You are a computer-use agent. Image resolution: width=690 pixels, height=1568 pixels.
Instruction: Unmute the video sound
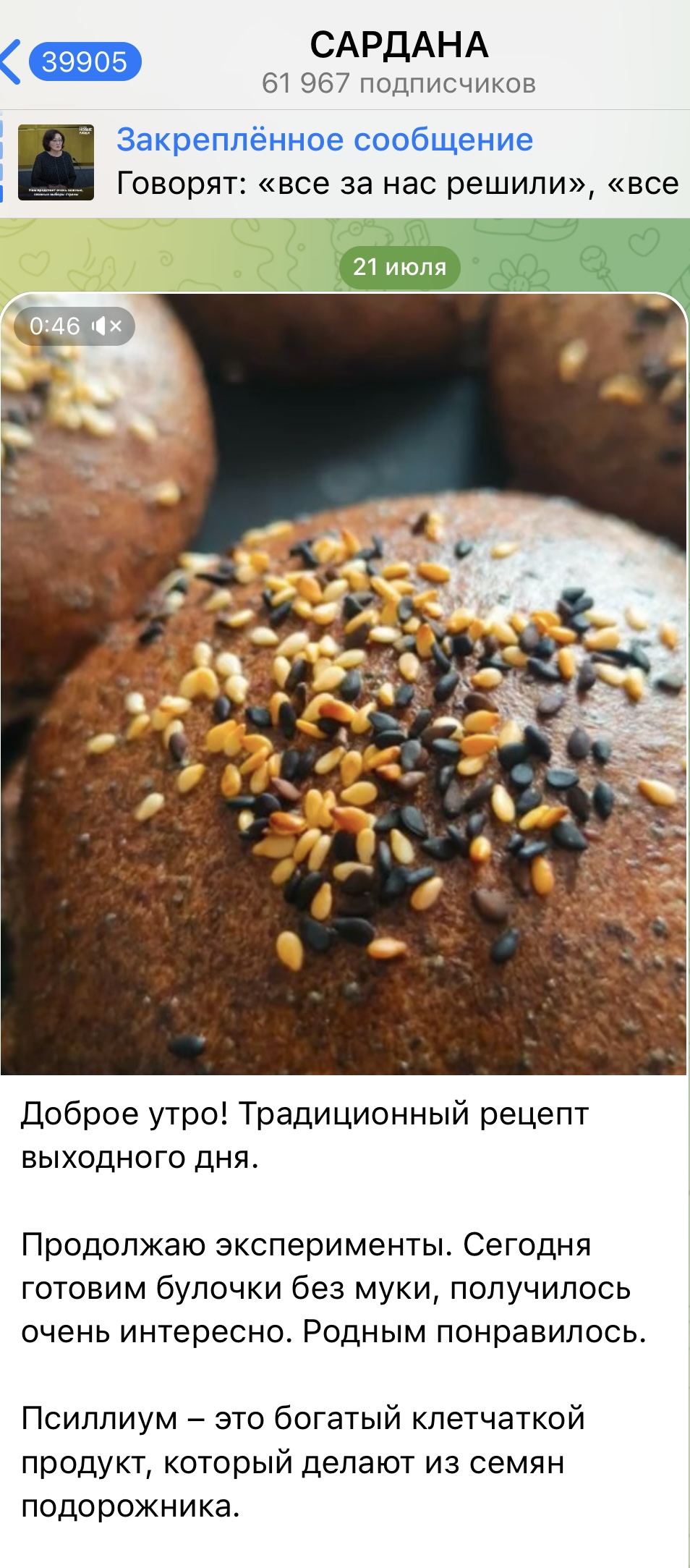[106, 326]
